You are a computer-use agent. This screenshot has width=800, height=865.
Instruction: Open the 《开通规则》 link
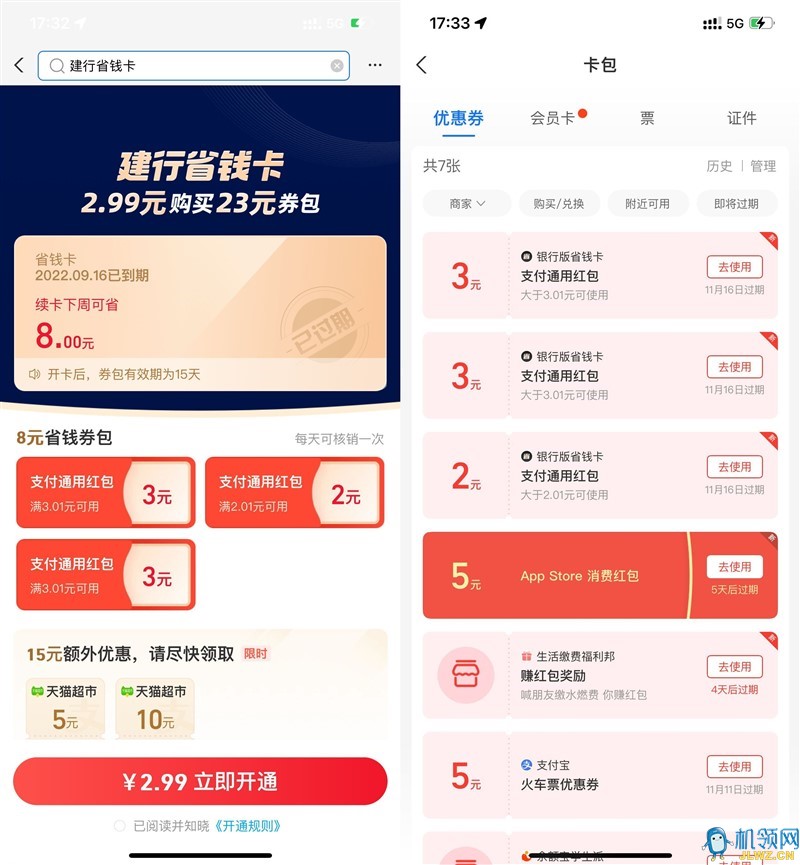[x=248, y=826]
